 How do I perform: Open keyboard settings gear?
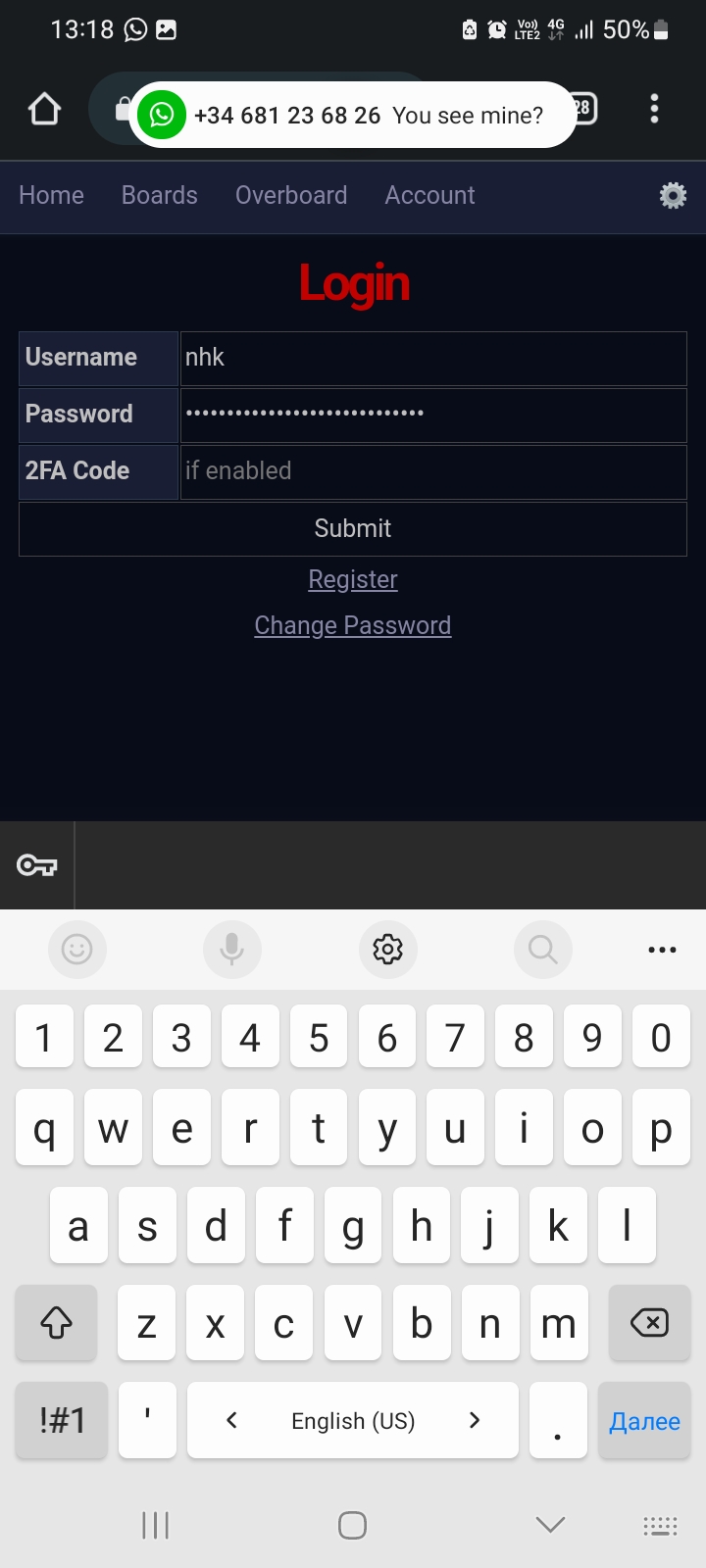click(387, 949)
